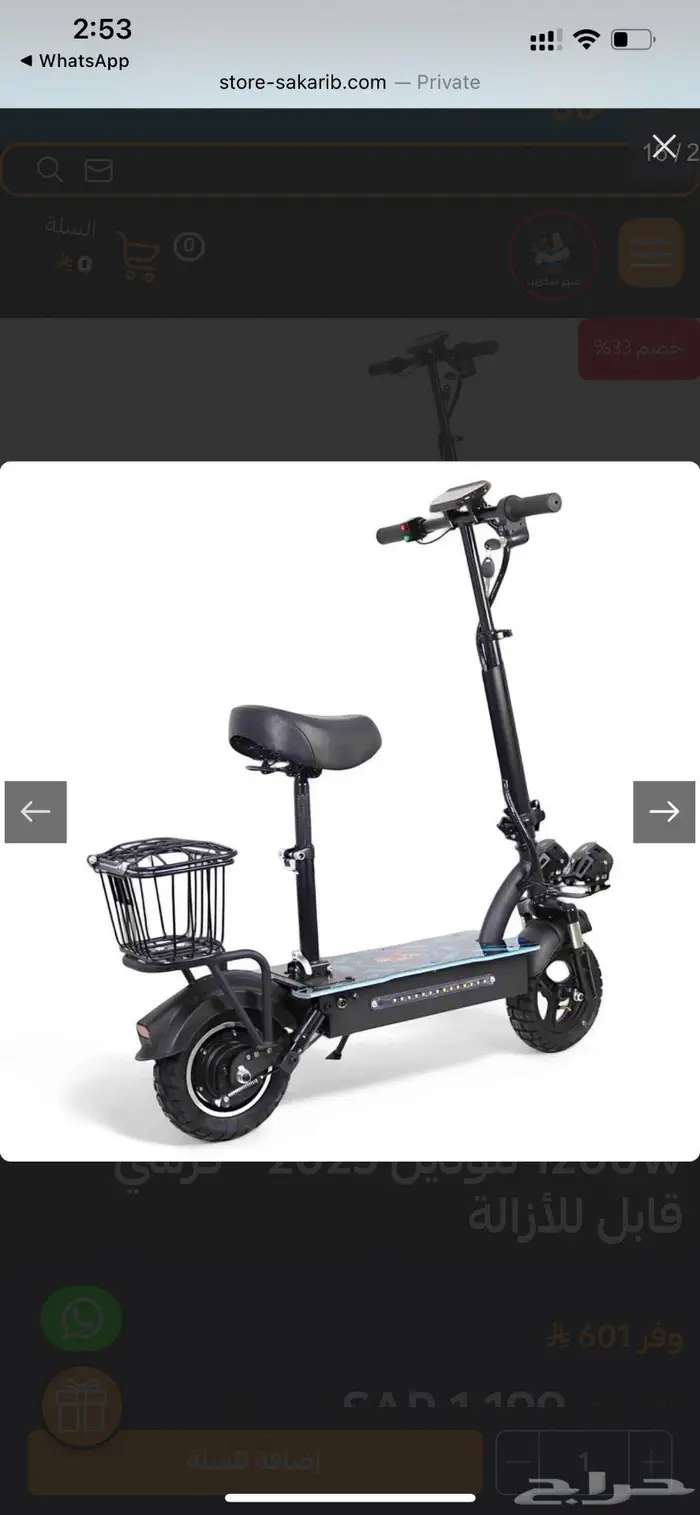Viewport: 700px width, 1515px height.
Task: Close the image lightbox
Action: click(664, 146)
